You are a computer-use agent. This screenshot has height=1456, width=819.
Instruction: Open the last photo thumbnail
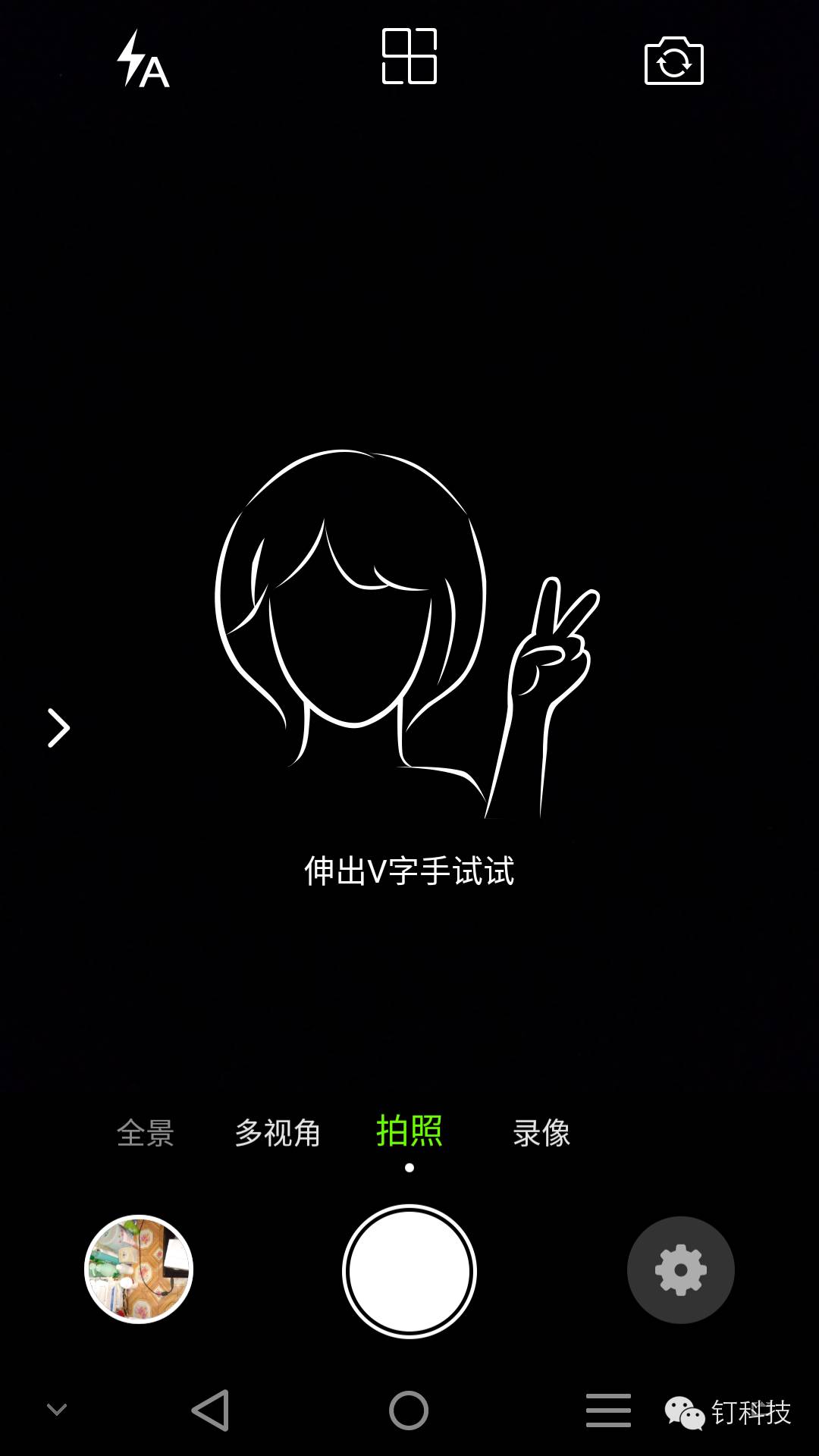[139, 1269]
